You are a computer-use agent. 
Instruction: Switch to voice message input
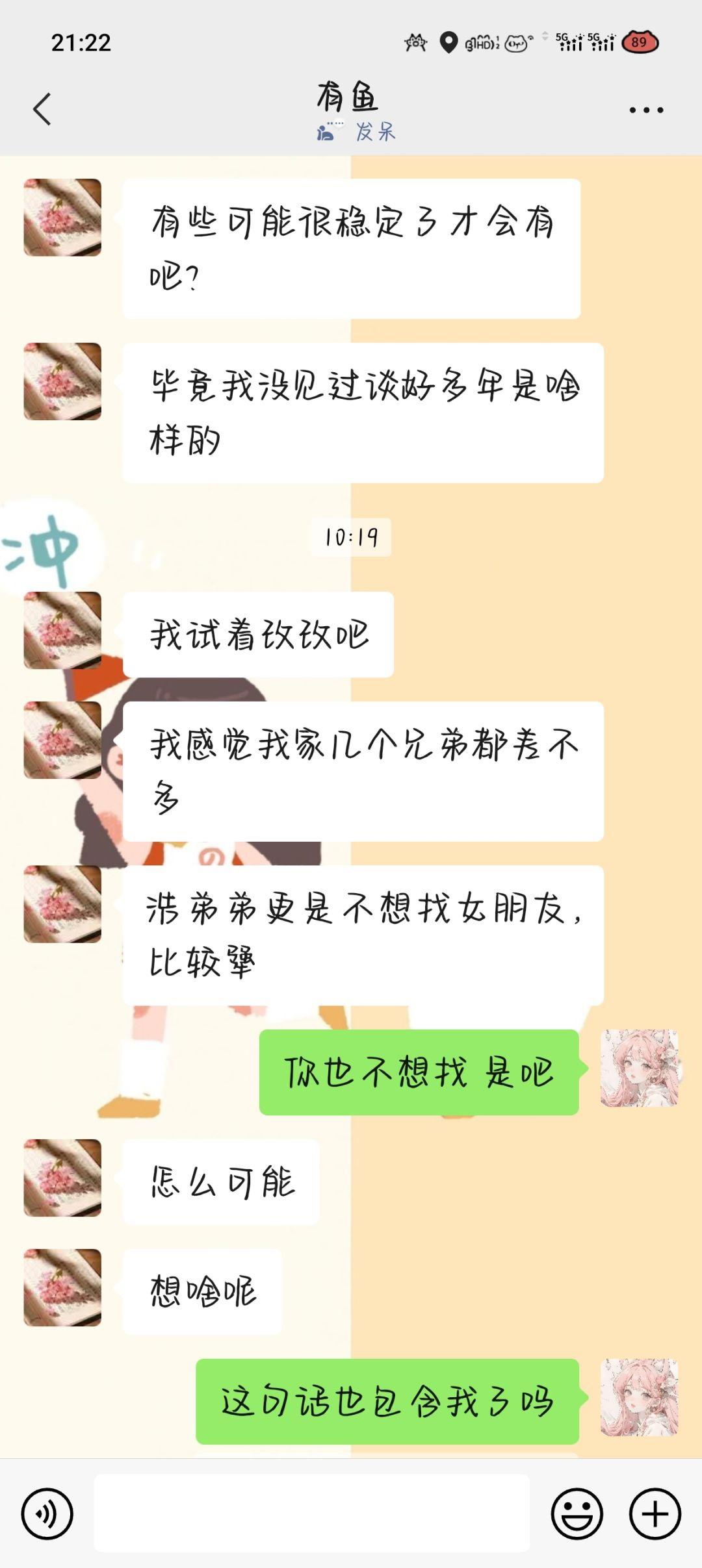click(47, 1513)
